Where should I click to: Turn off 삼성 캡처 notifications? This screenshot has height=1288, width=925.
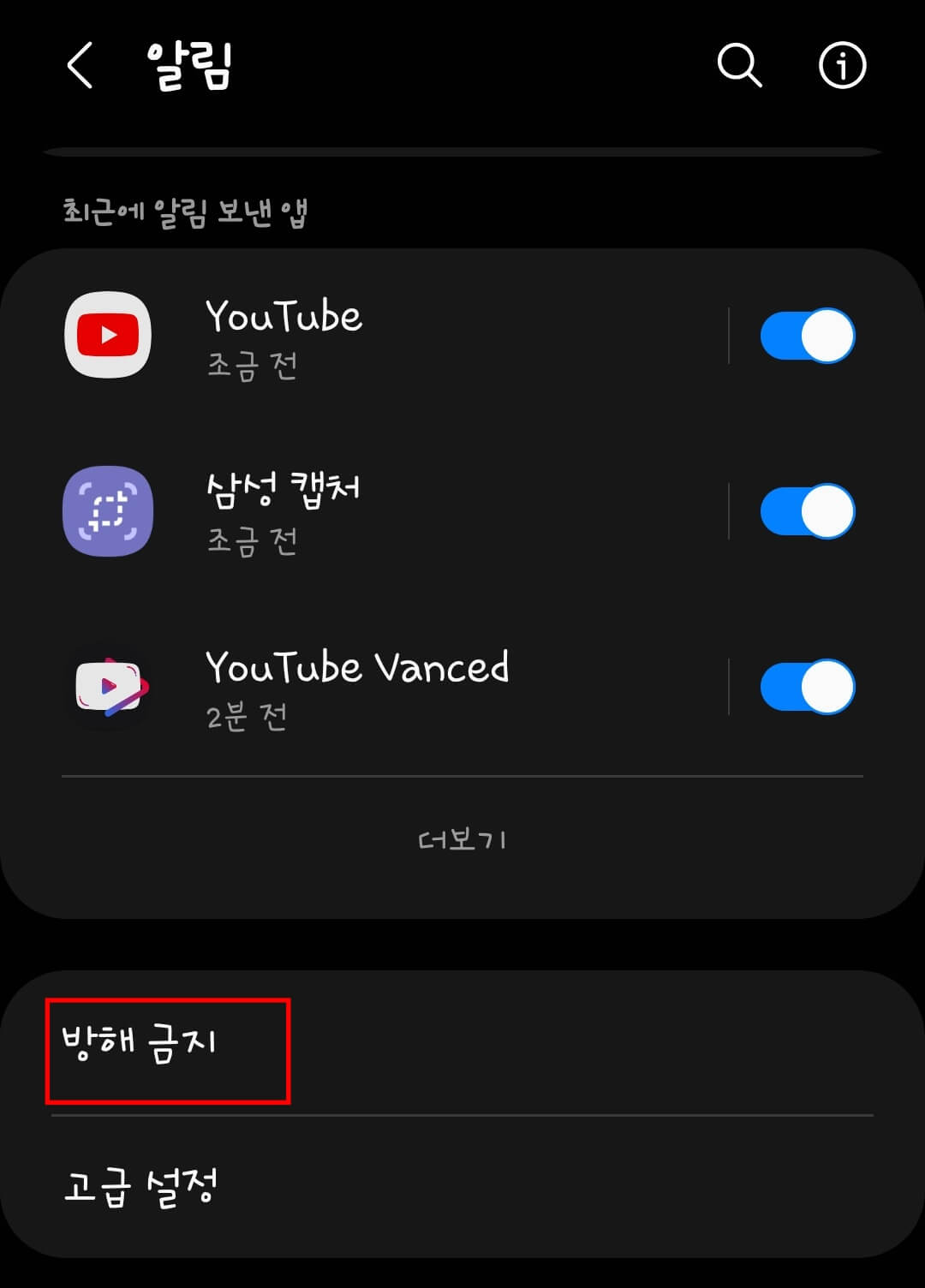(806, 511)
